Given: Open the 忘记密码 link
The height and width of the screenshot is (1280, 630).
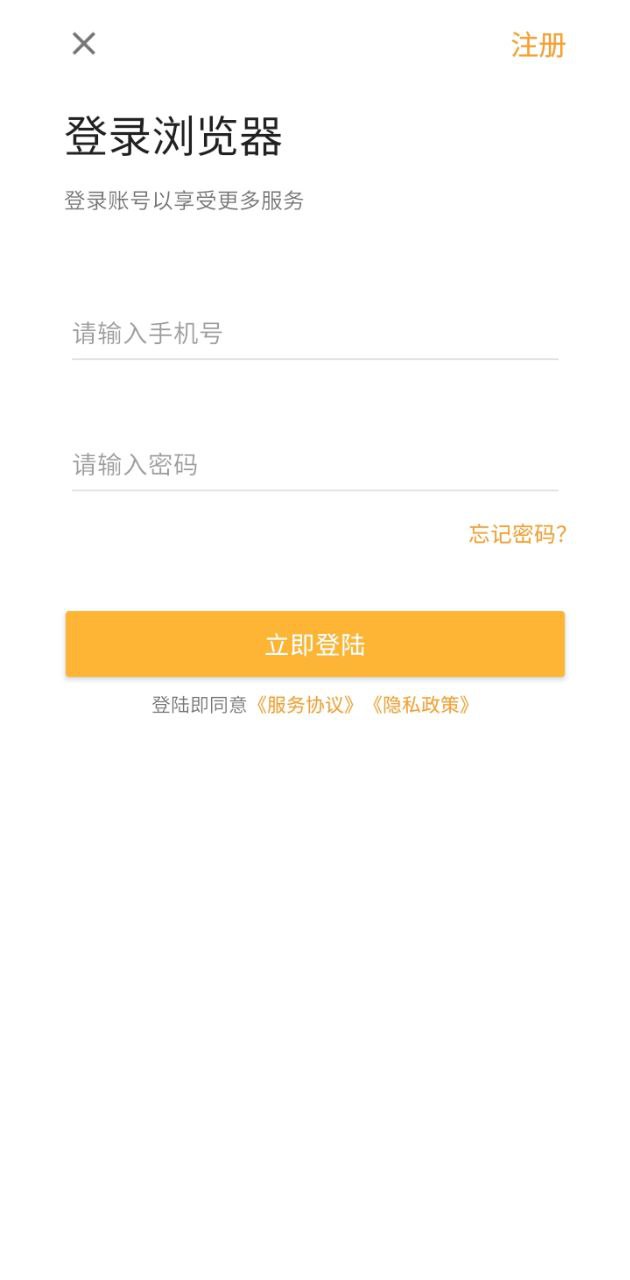Looking at the screenshot, I should coord(517,535).
